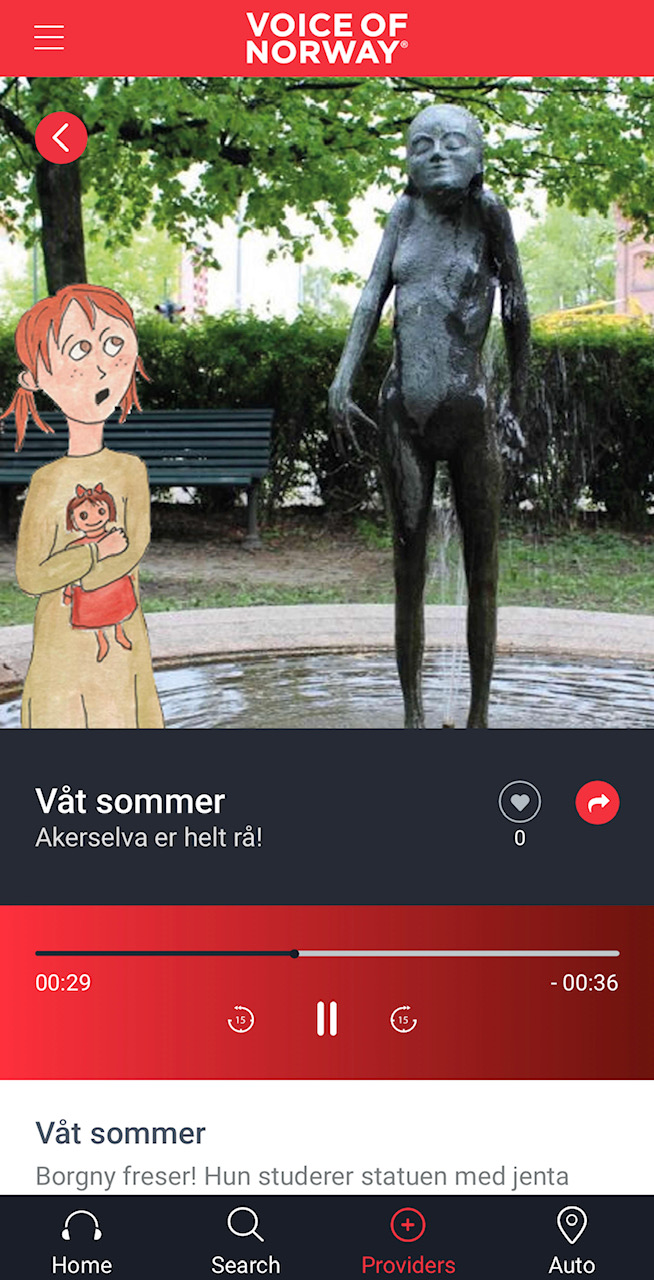Screen dimensions: 654x1280
Task: Skip forward 15 seconds
Action: [x=403, y=1020]
